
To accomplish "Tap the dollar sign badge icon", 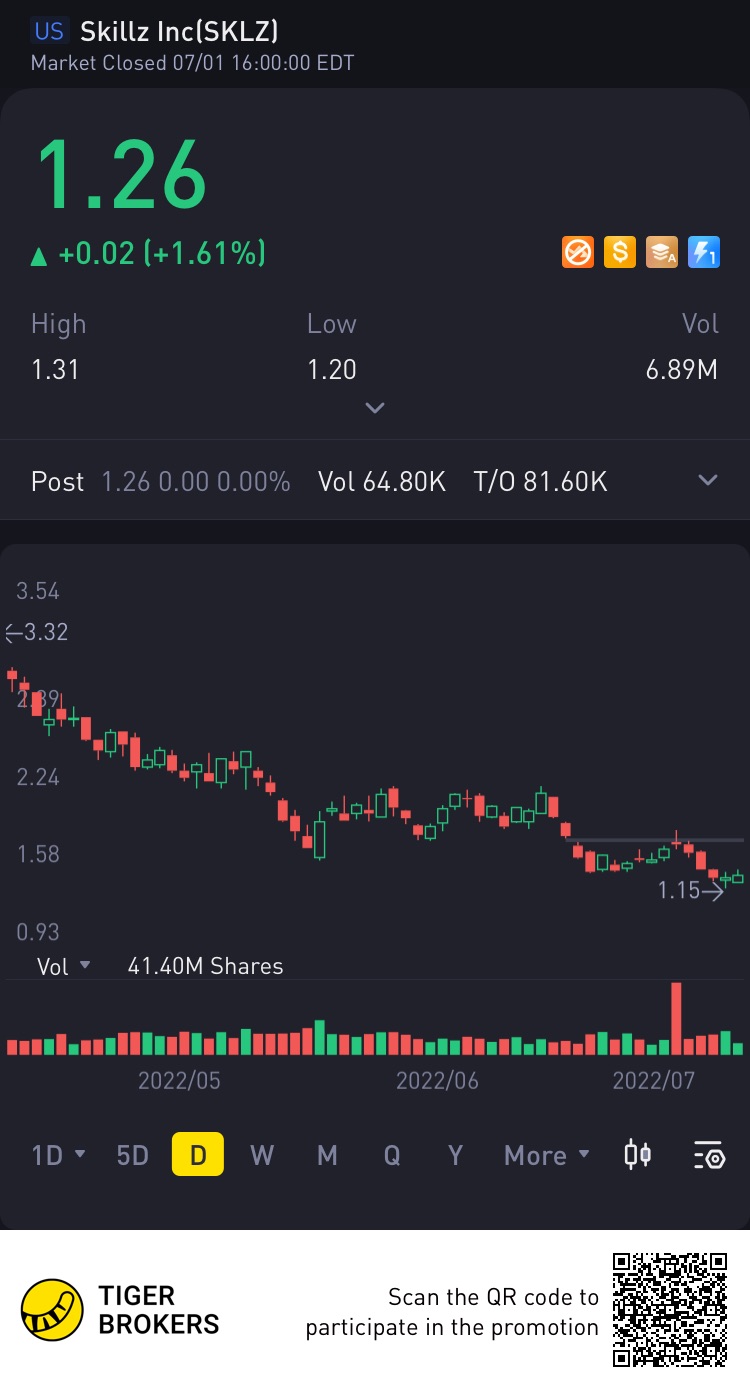I will click(620, 252).
